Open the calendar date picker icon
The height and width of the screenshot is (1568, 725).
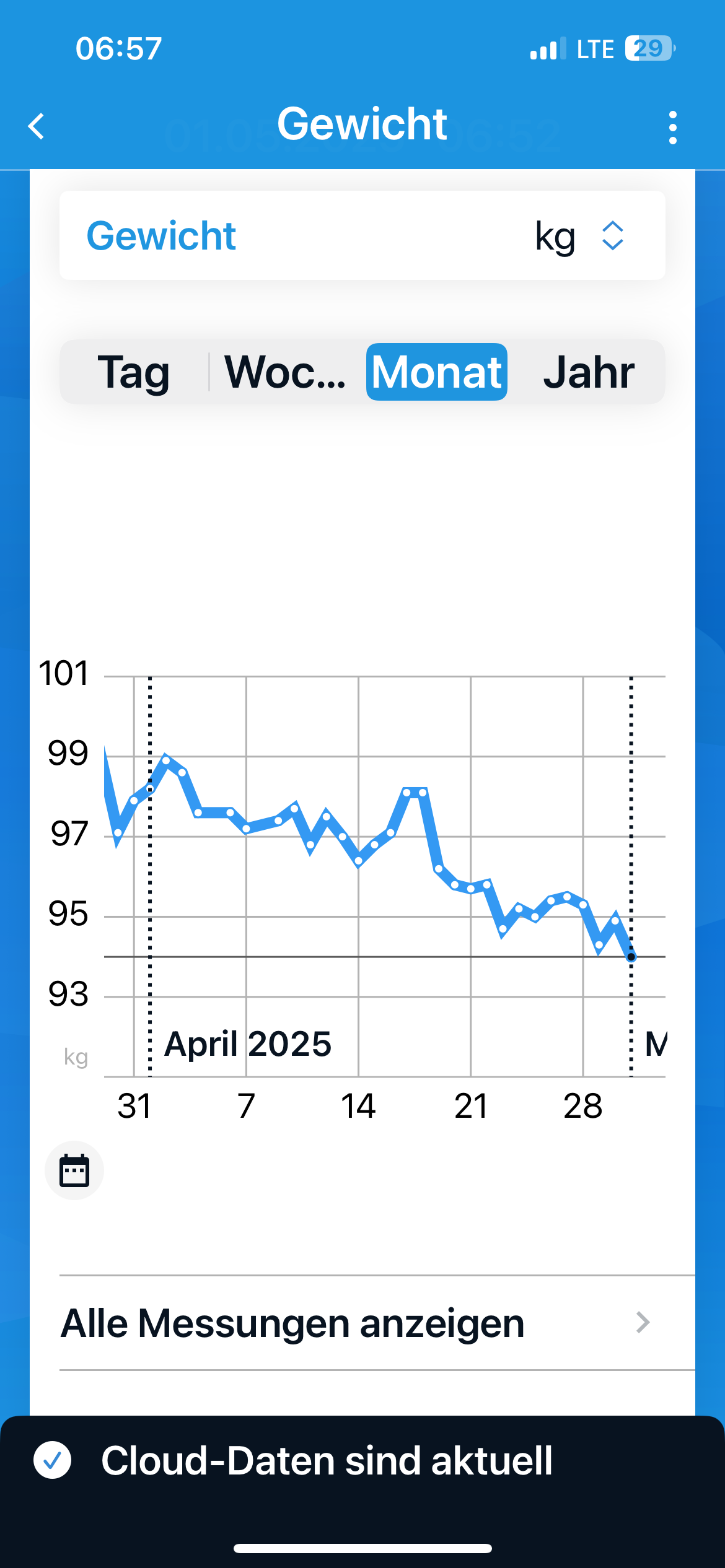pos(74,1170)
